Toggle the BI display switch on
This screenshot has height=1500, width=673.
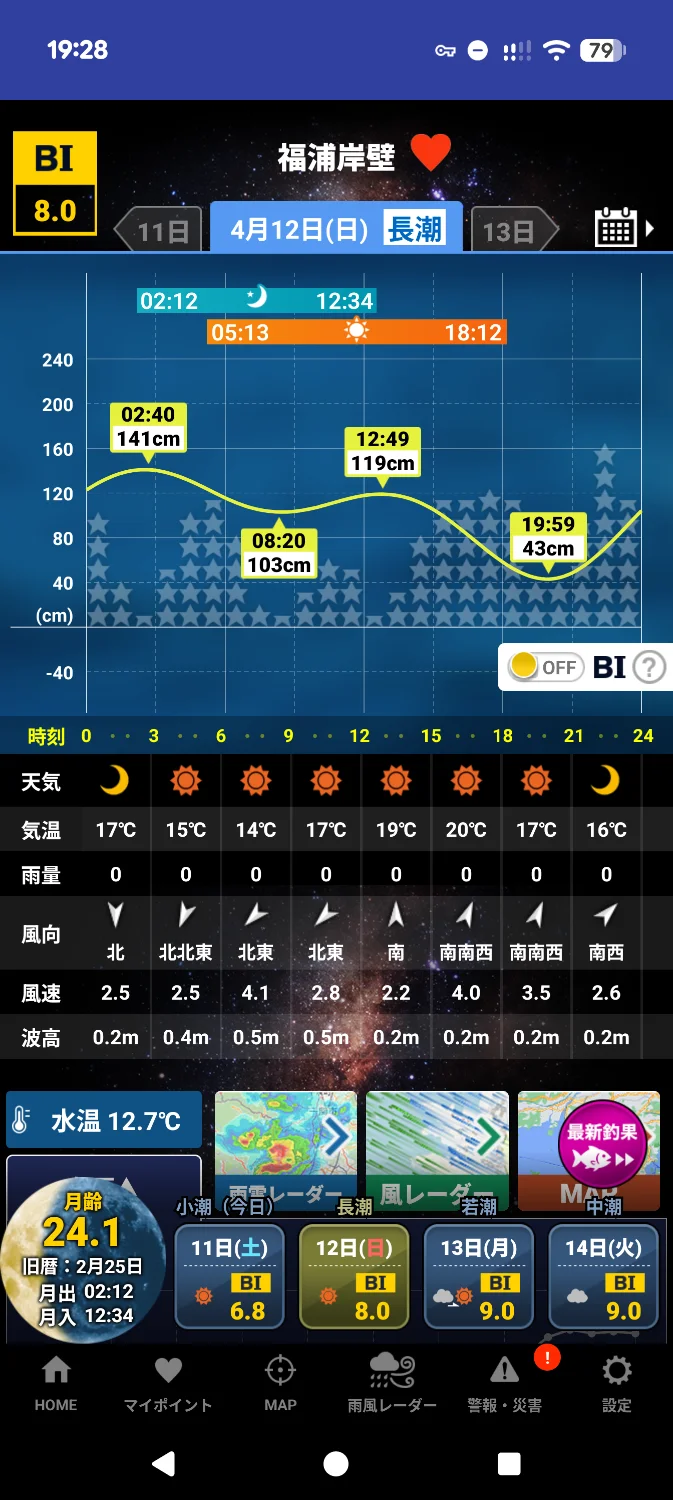[545, 667]
